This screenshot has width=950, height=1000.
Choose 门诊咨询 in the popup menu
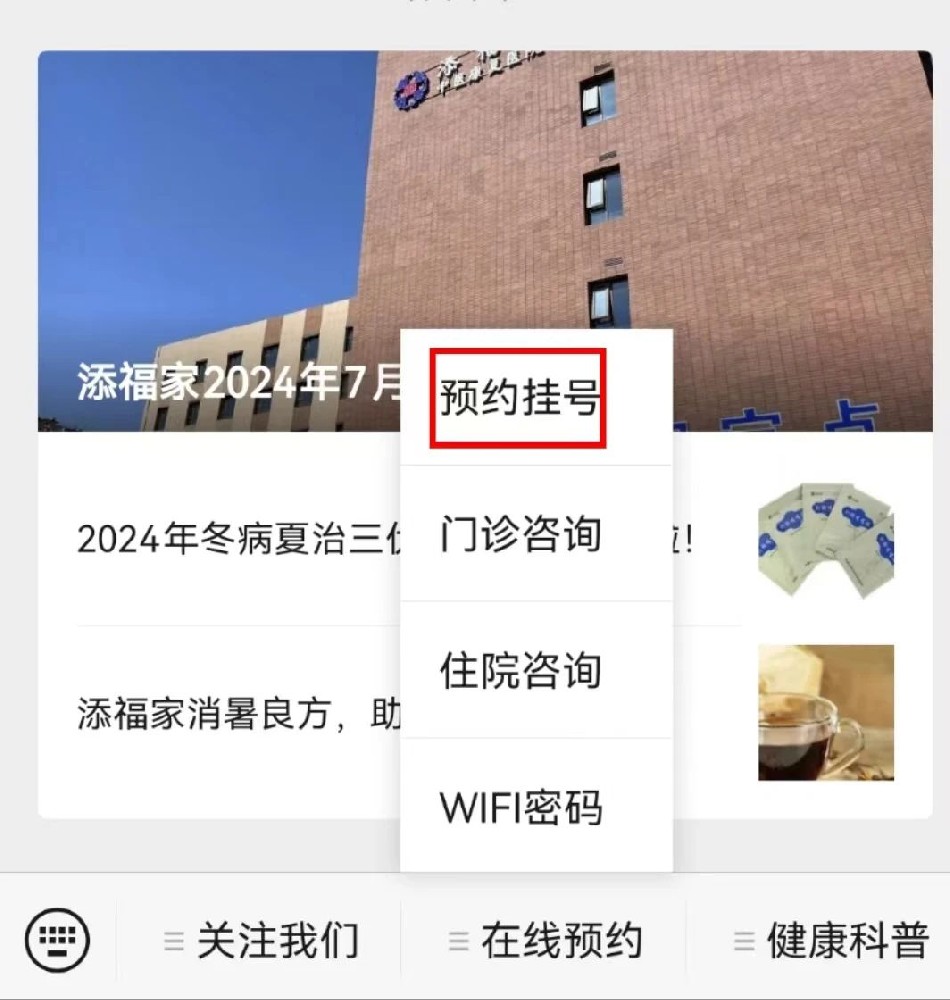[520, 534]
